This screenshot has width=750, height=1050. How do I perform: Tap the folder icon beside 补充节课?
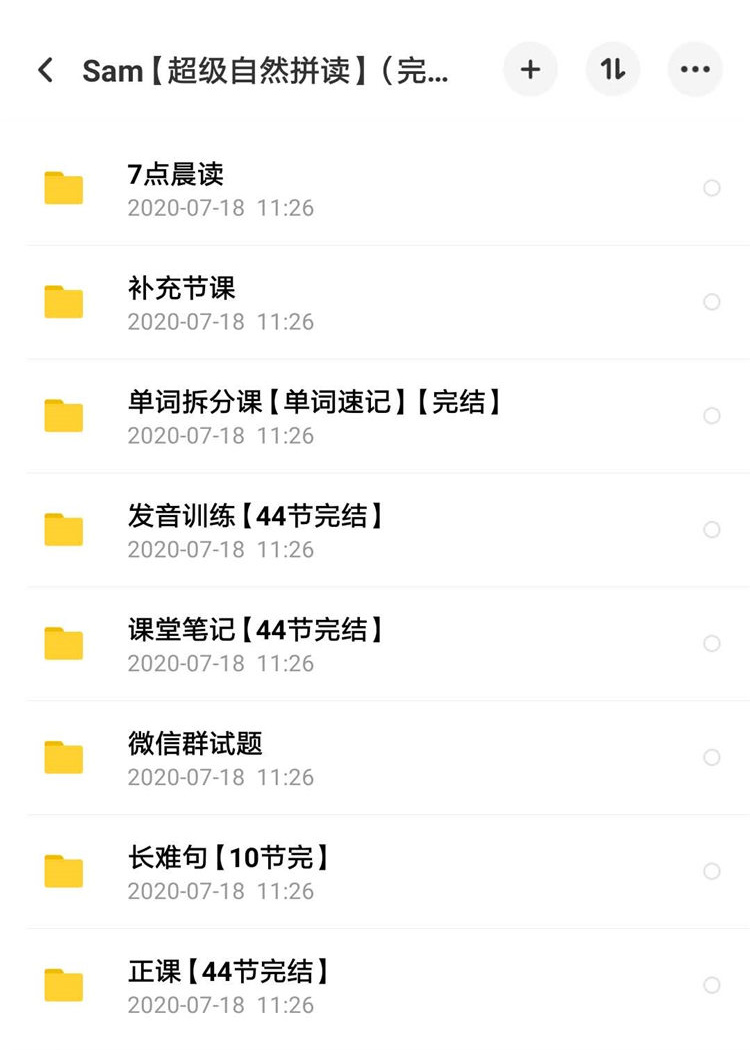tap(63, 302)
